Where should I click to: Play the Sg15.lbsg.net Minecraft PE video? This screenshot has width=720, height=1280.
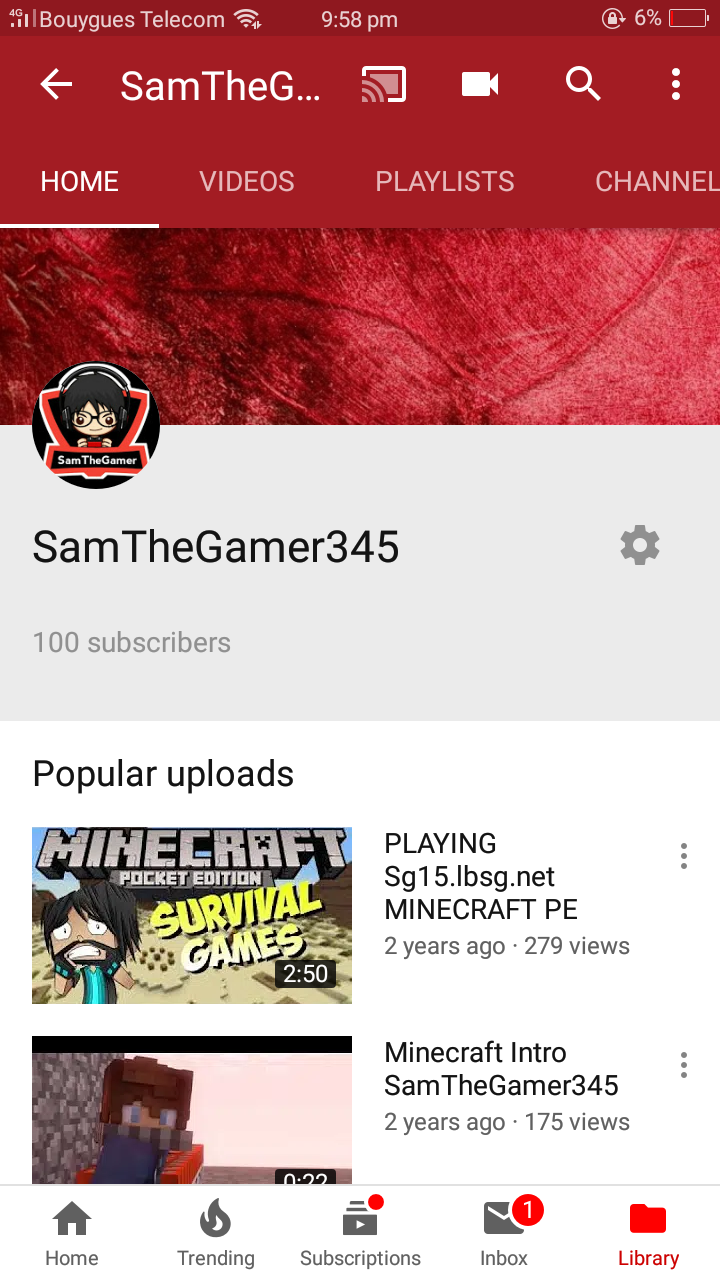tap(192, 915)
